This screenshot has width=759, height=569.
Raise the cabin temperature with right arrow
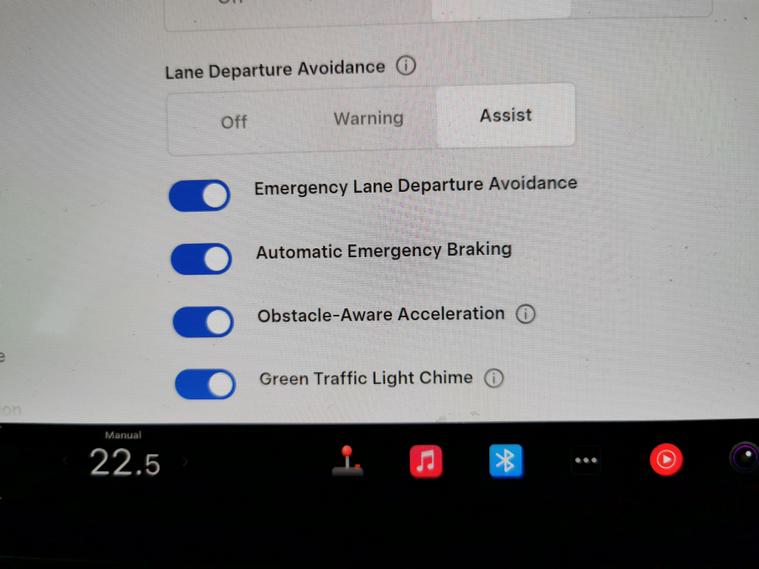click(184, 463)
